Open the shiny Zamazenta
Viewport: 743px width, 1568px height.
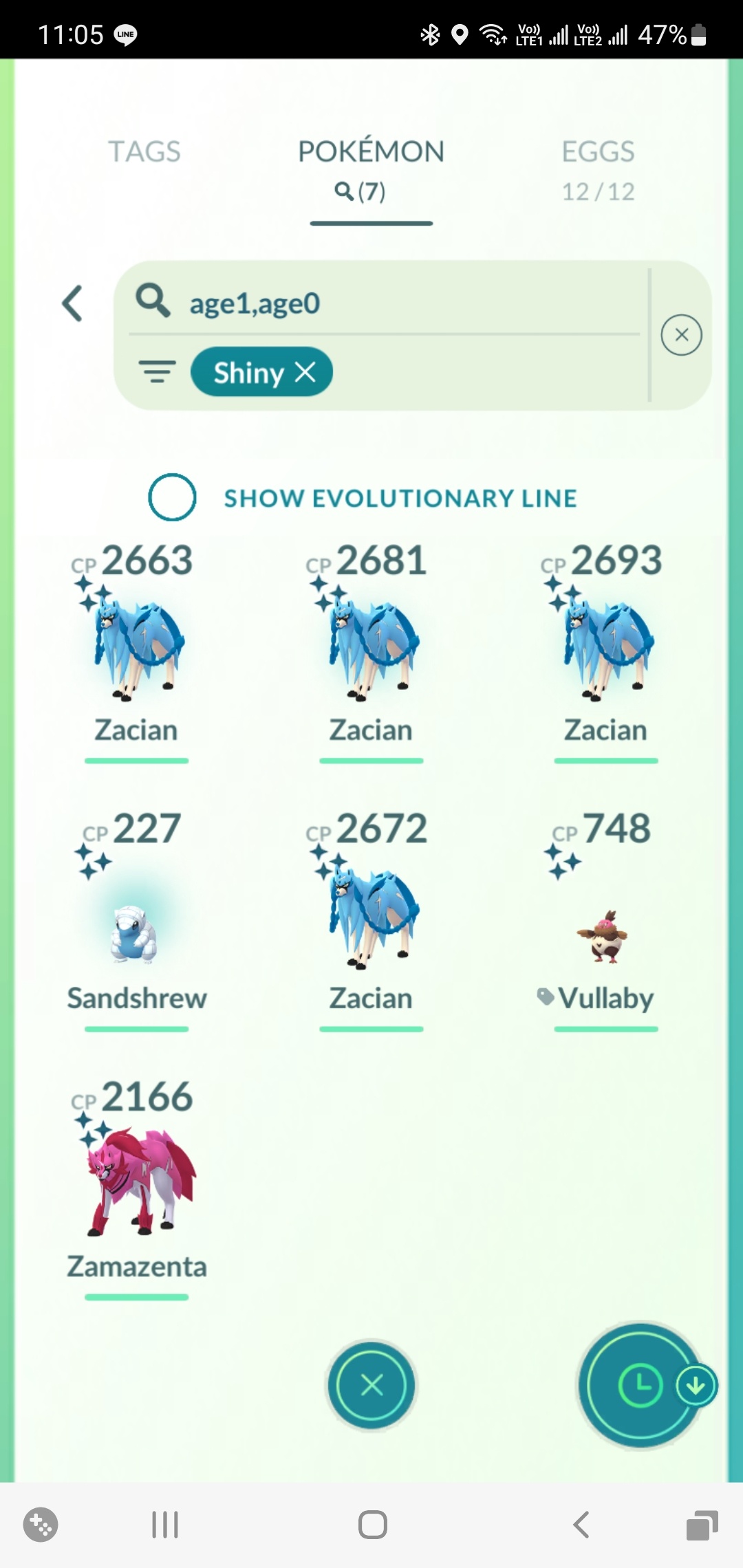tap(136, 1188)
